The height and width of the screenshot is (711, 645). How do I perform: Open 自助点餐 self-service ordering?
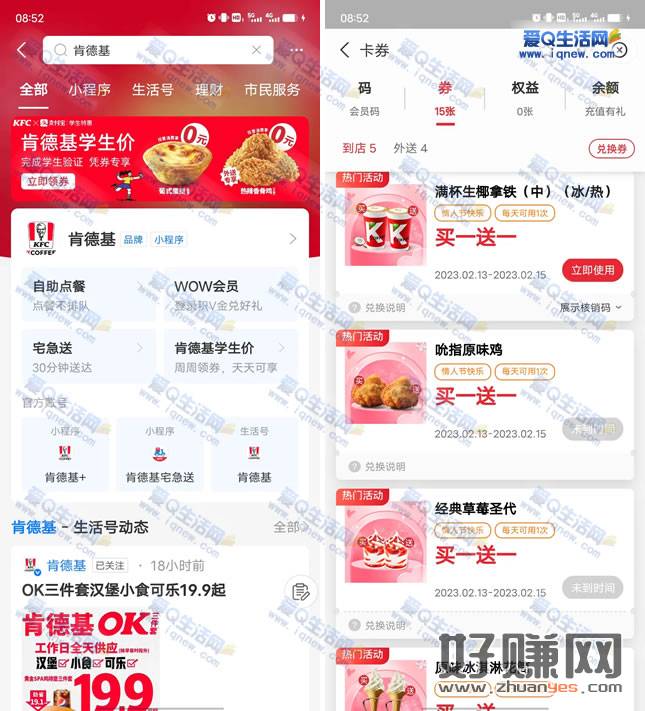click(88, 294)
